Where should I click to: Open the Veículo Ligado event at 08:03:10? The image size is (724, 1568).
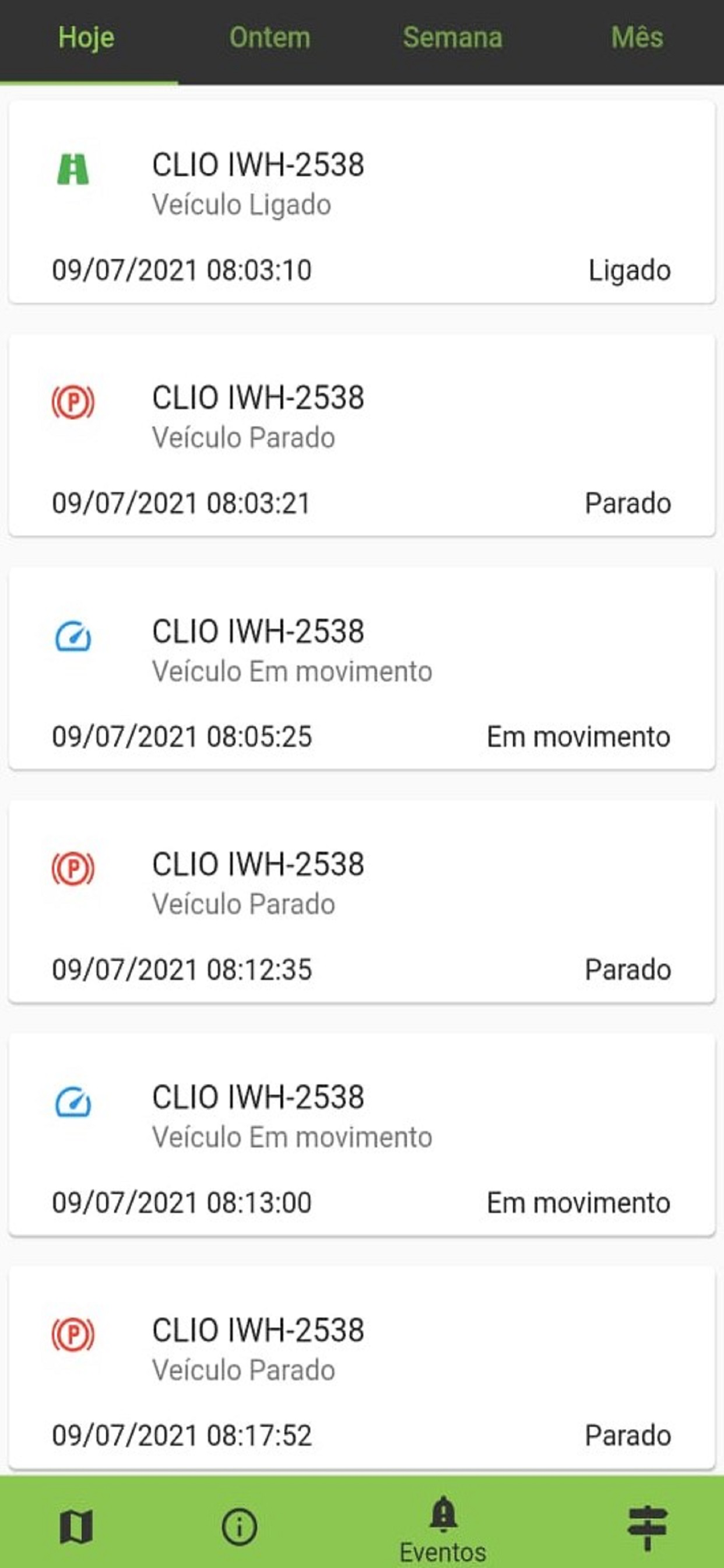point(362,201)
